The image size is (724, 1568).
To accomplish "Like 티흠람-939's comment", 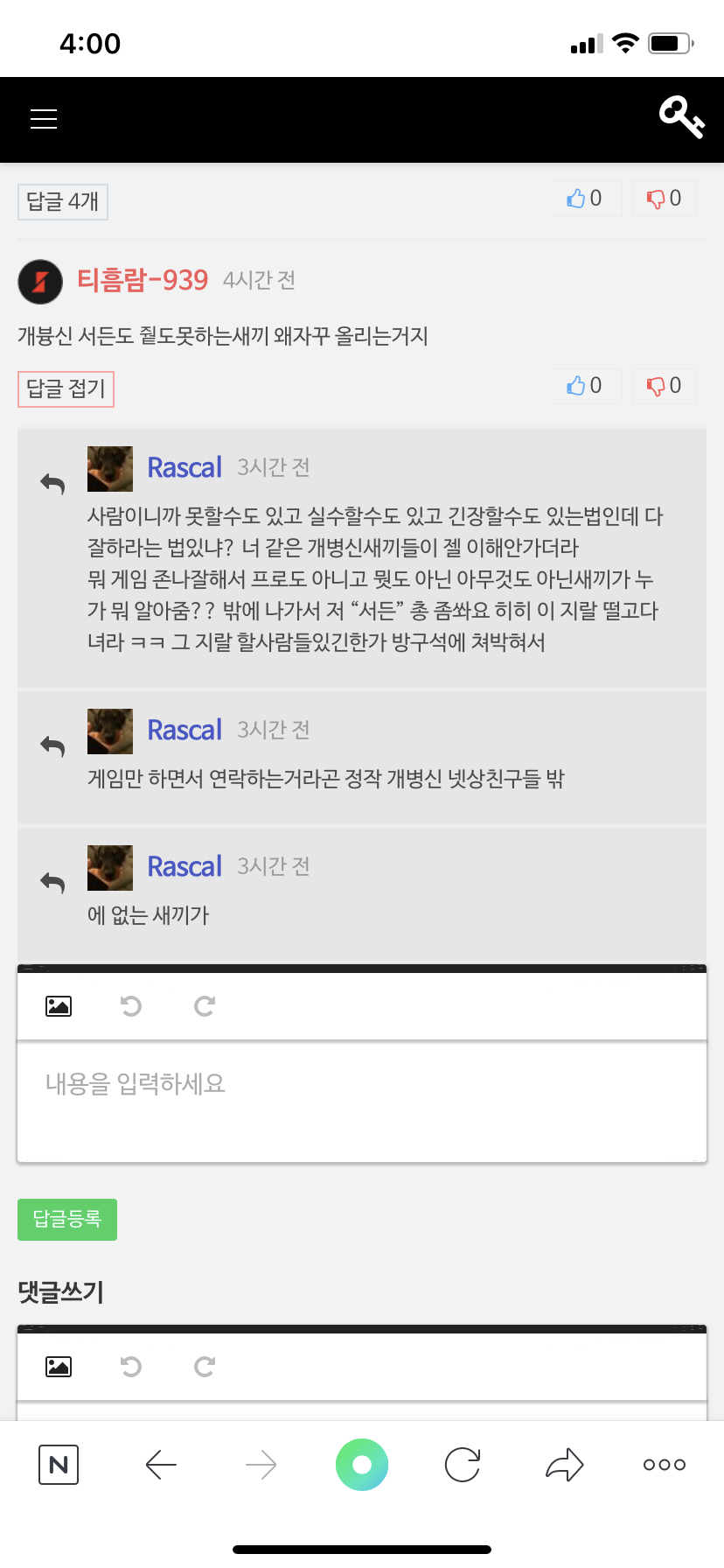I will coord(584,386).
